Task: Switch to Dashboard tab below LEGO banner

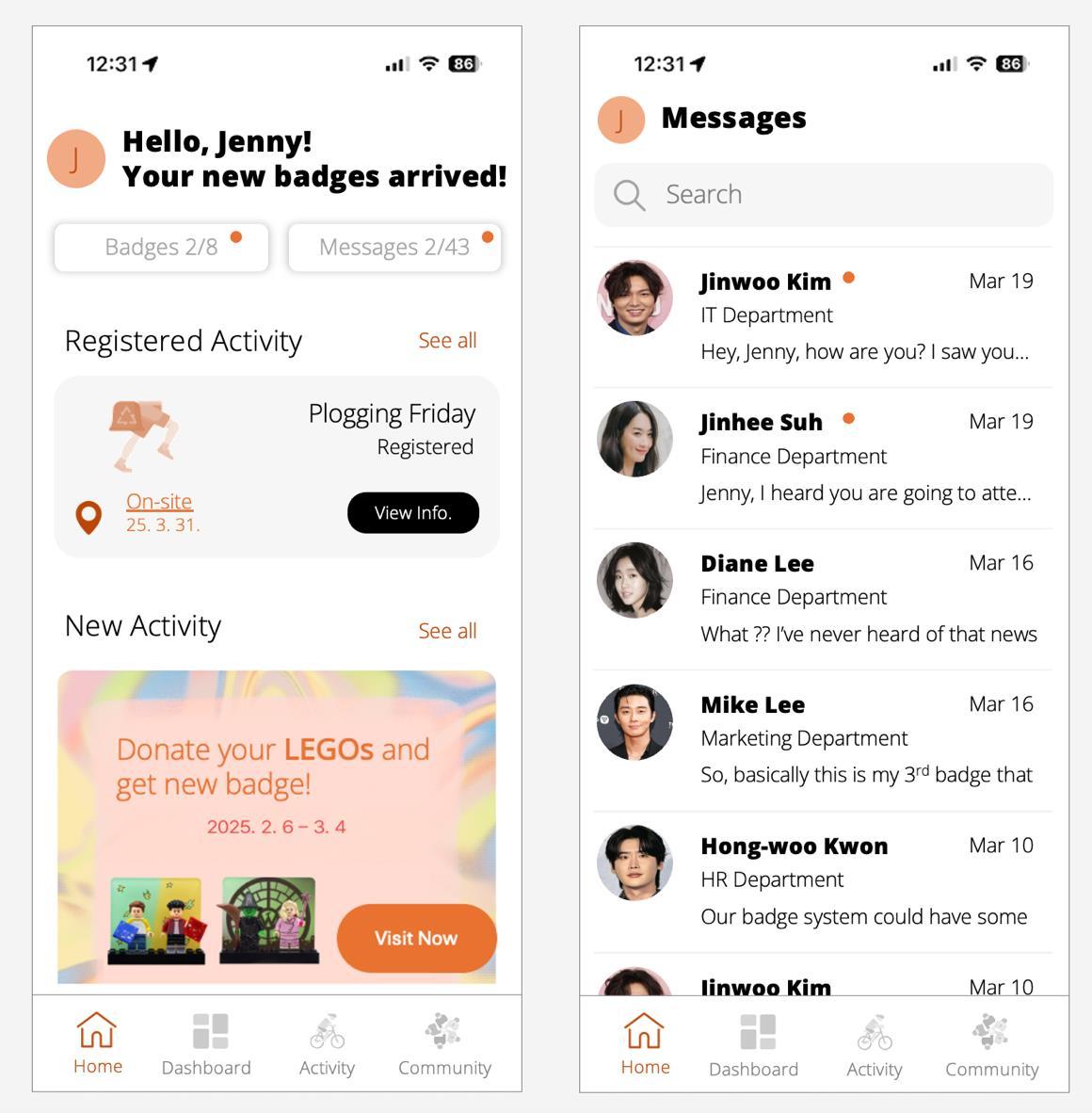Action: tap(206, 1043)
